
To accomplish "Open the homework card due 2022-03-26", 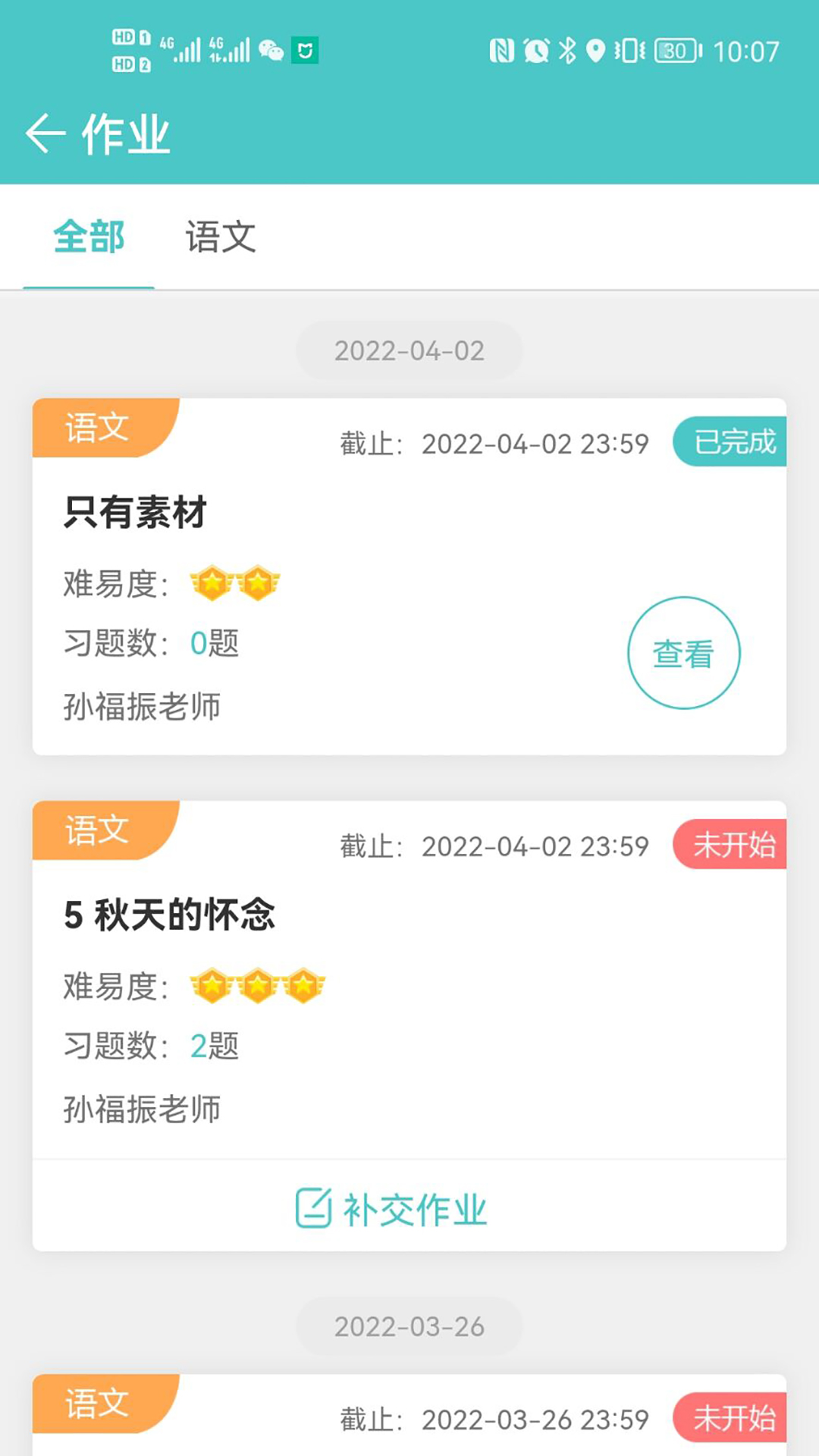I will tap(409, 1415).
